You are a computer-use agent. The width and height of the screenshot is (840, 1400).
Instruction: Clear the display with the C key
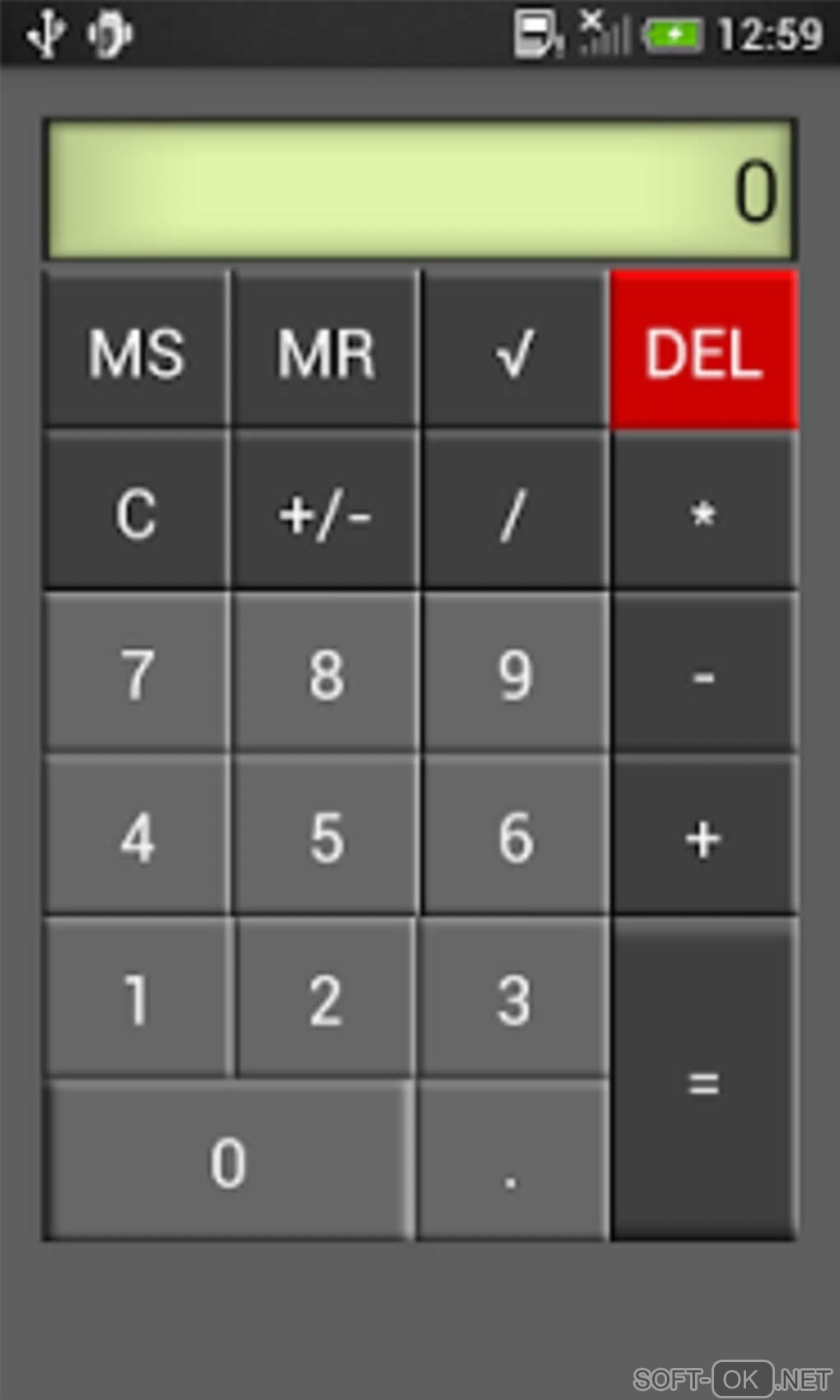click(136, 512)
